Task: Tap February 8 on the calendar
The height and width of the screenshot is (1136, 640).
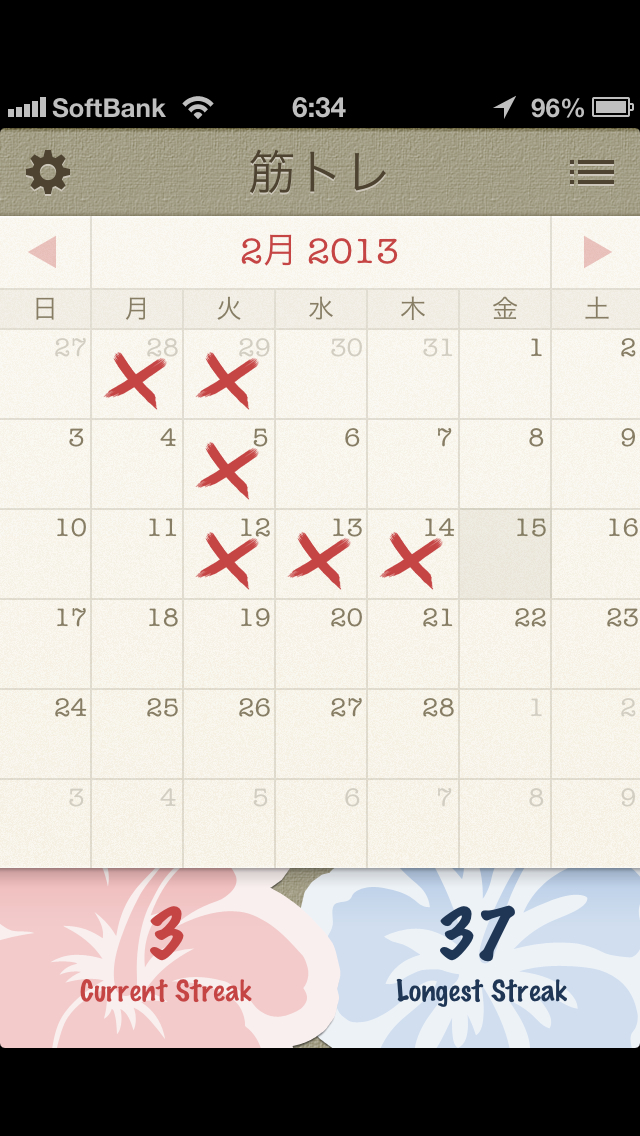Action: (505, 464)
